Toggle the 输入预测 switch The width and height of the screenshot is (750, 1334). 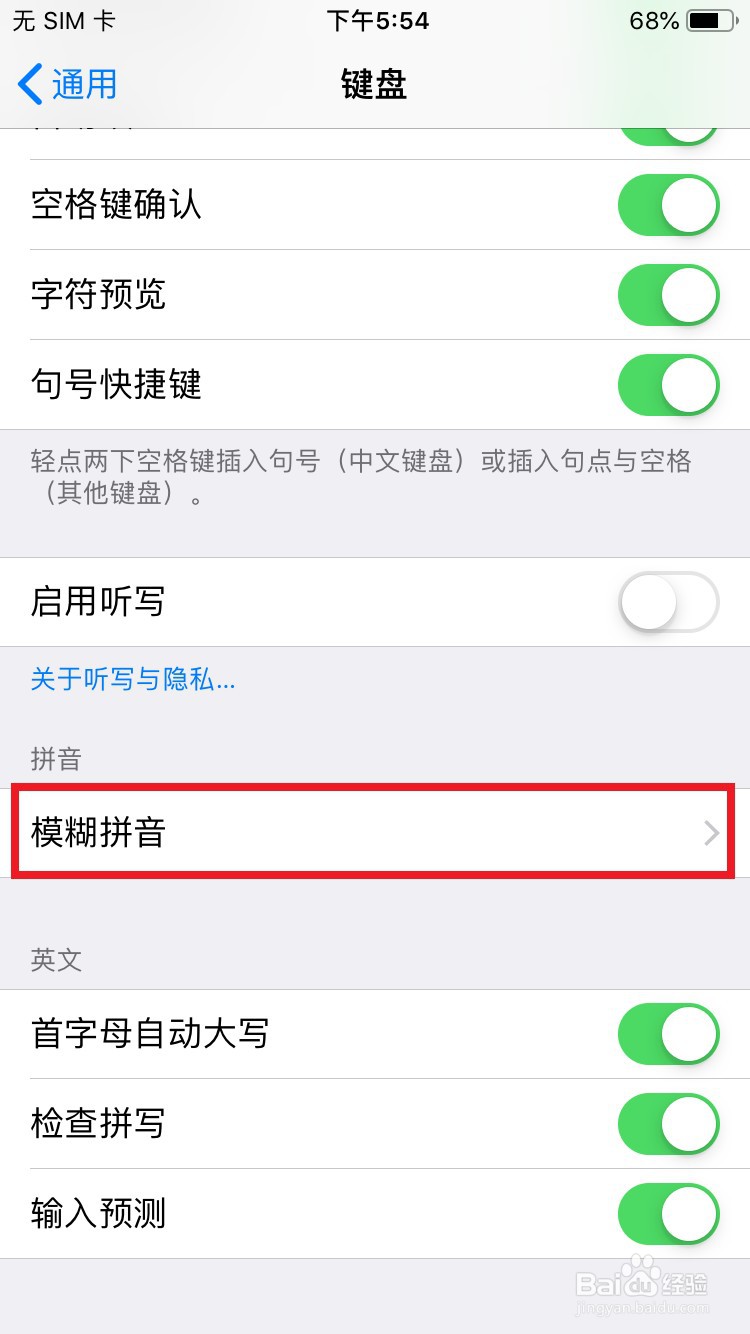click(668, 1214)
